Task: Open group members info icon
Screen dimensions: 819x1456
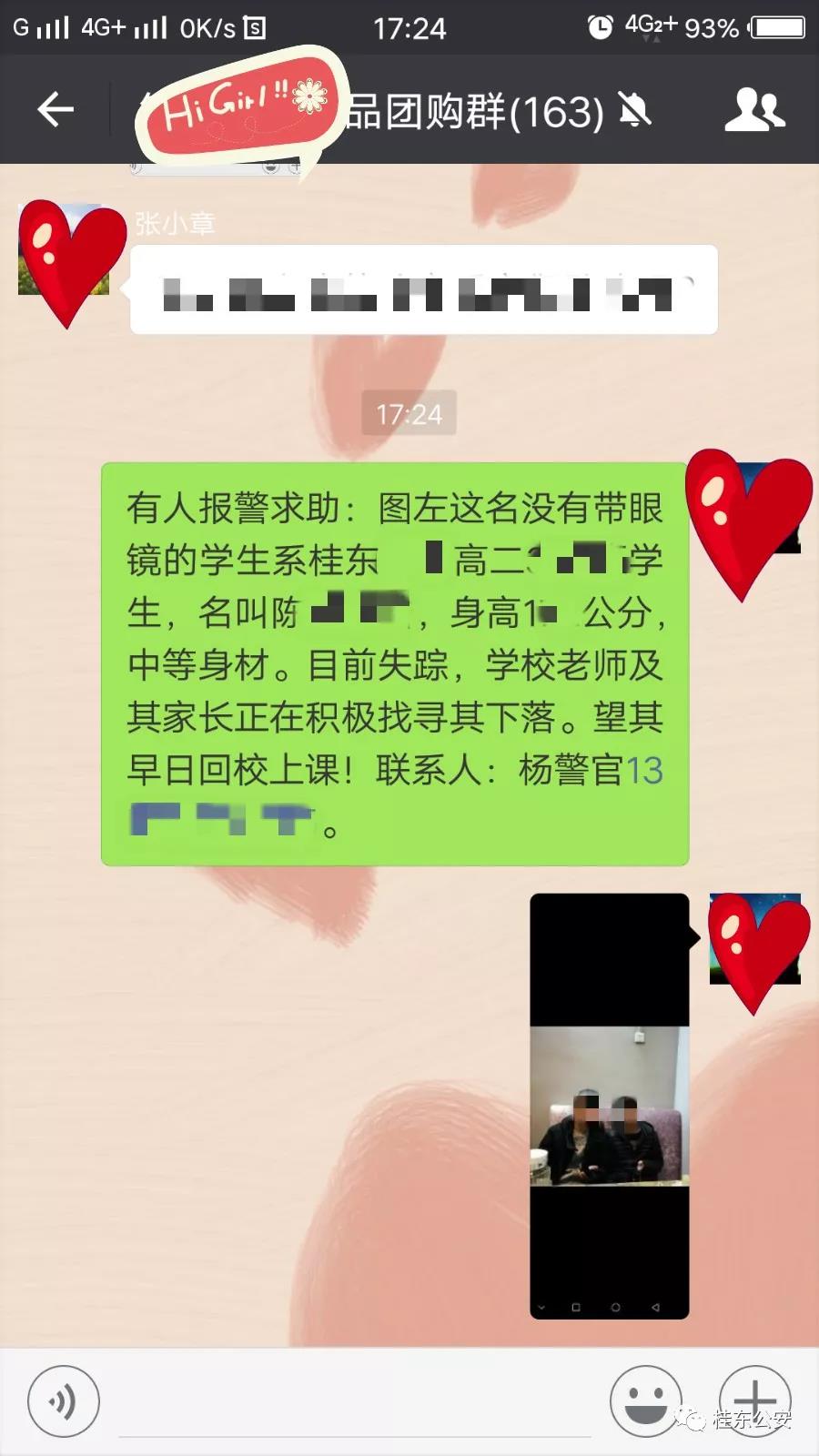Action: (754, 110)
